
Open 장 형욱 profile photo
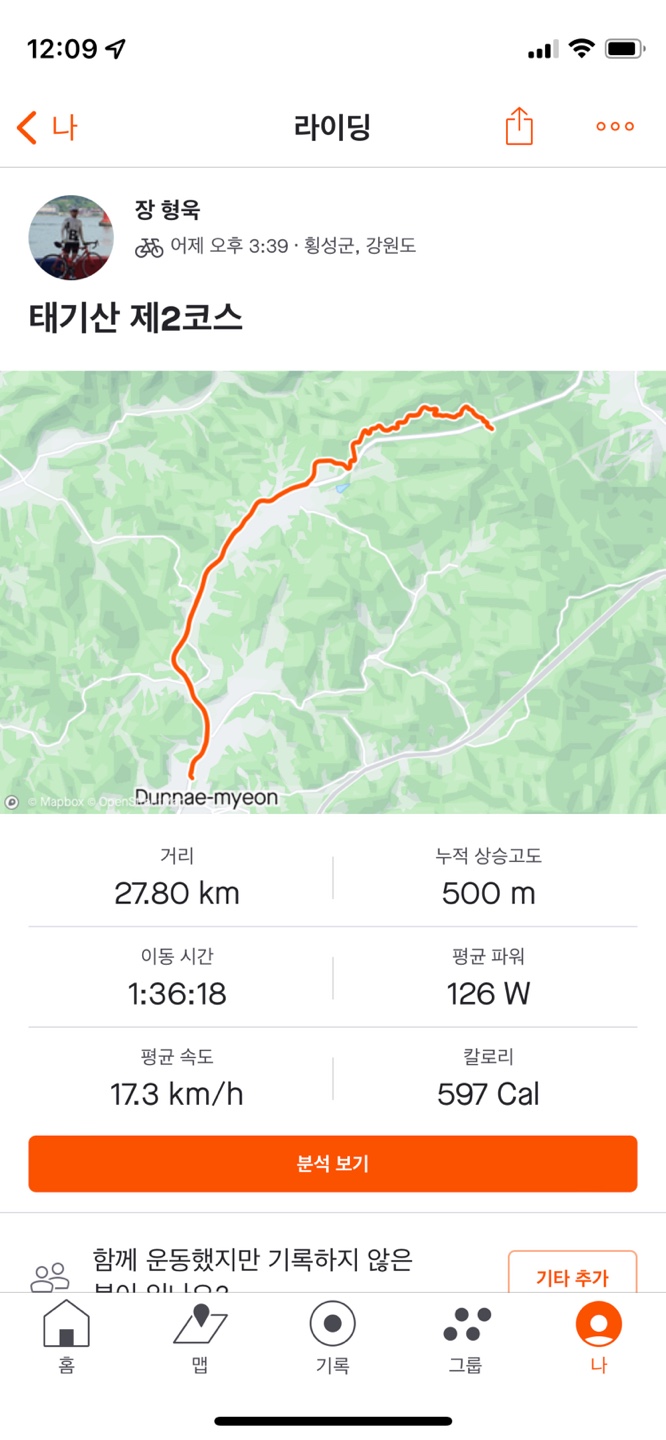pos(71,238)
